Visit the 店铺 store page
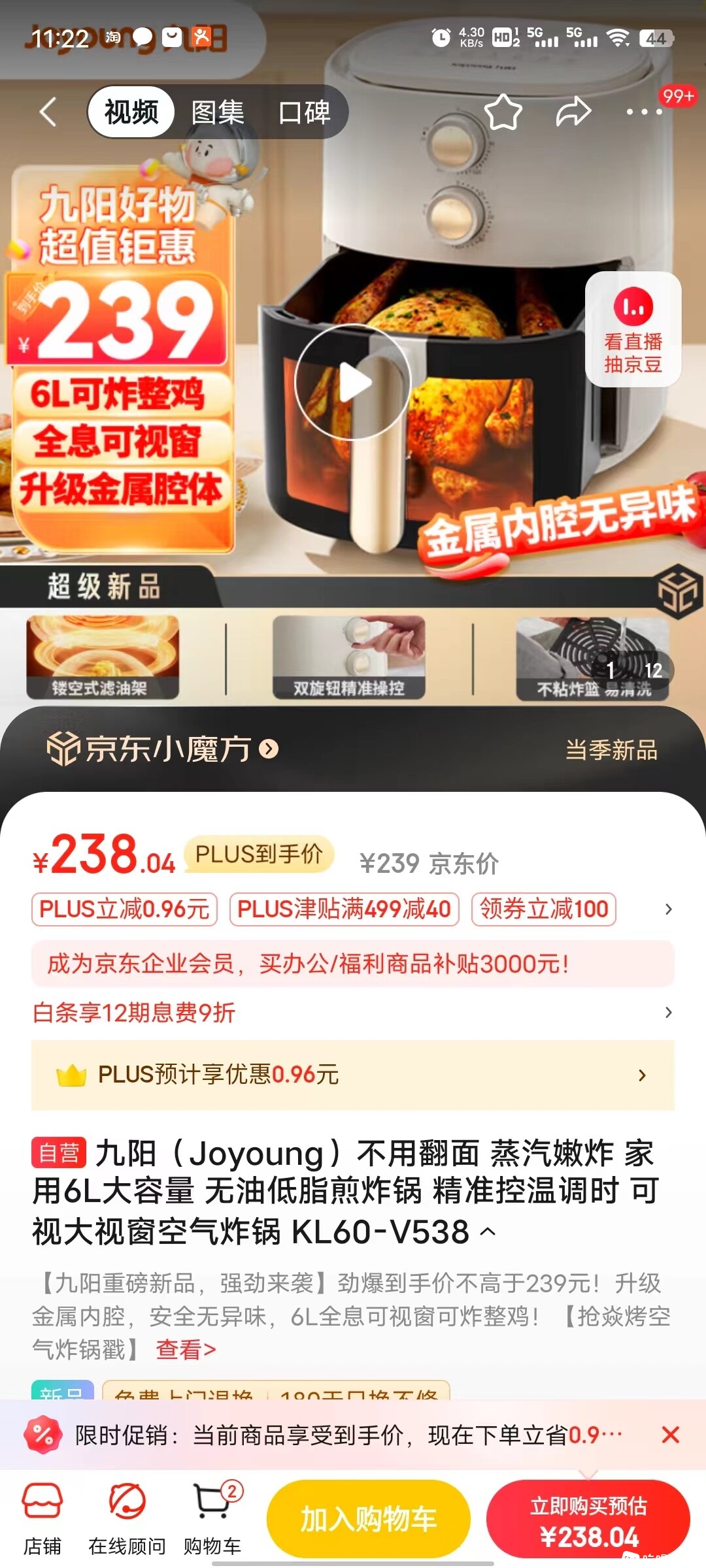Viewport: 706px width, 1568px height. 42,1519
